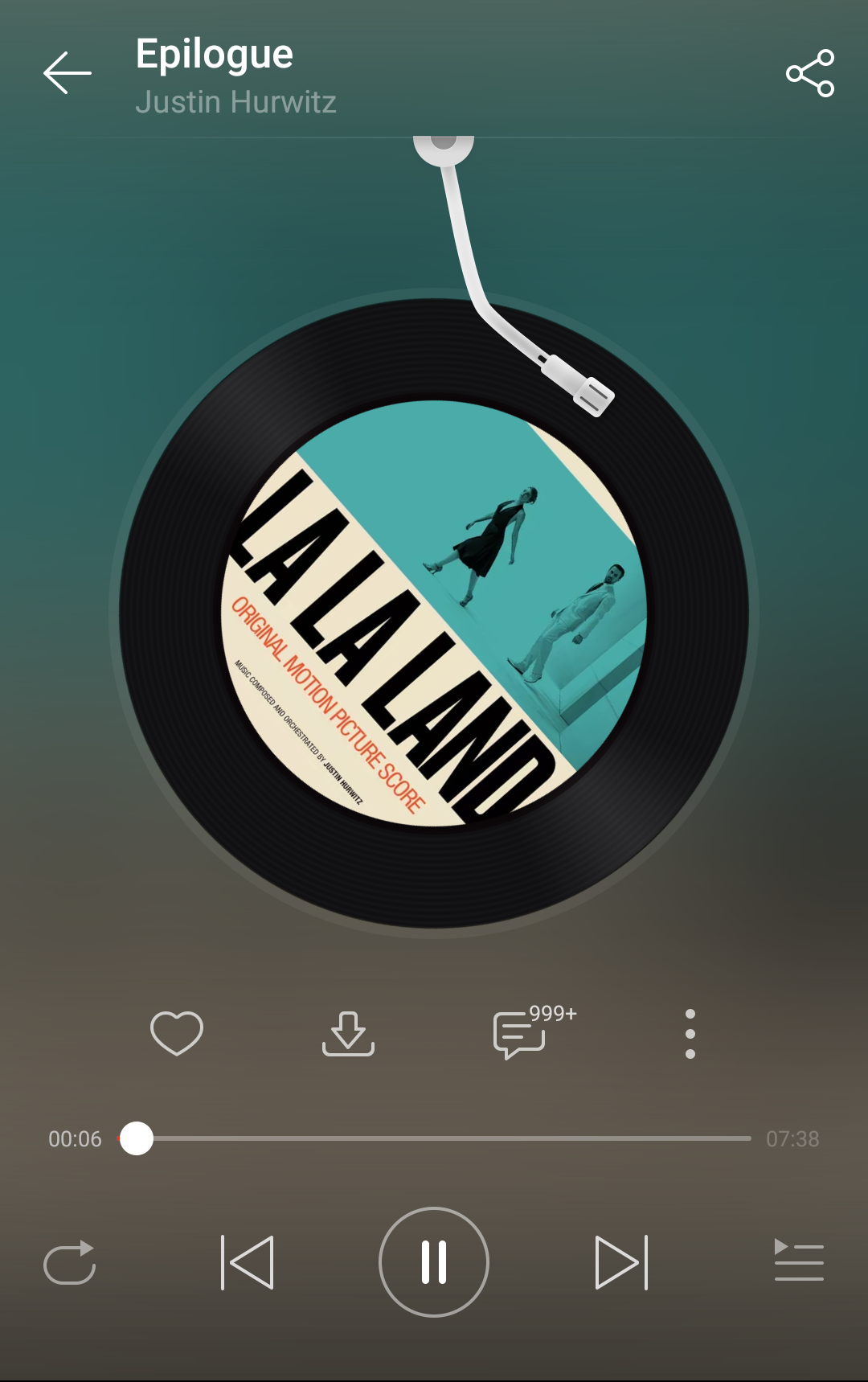Go back from the Epilogue player
The image size is (868, 1382).
pyautogui.click(x=68, y=73)
